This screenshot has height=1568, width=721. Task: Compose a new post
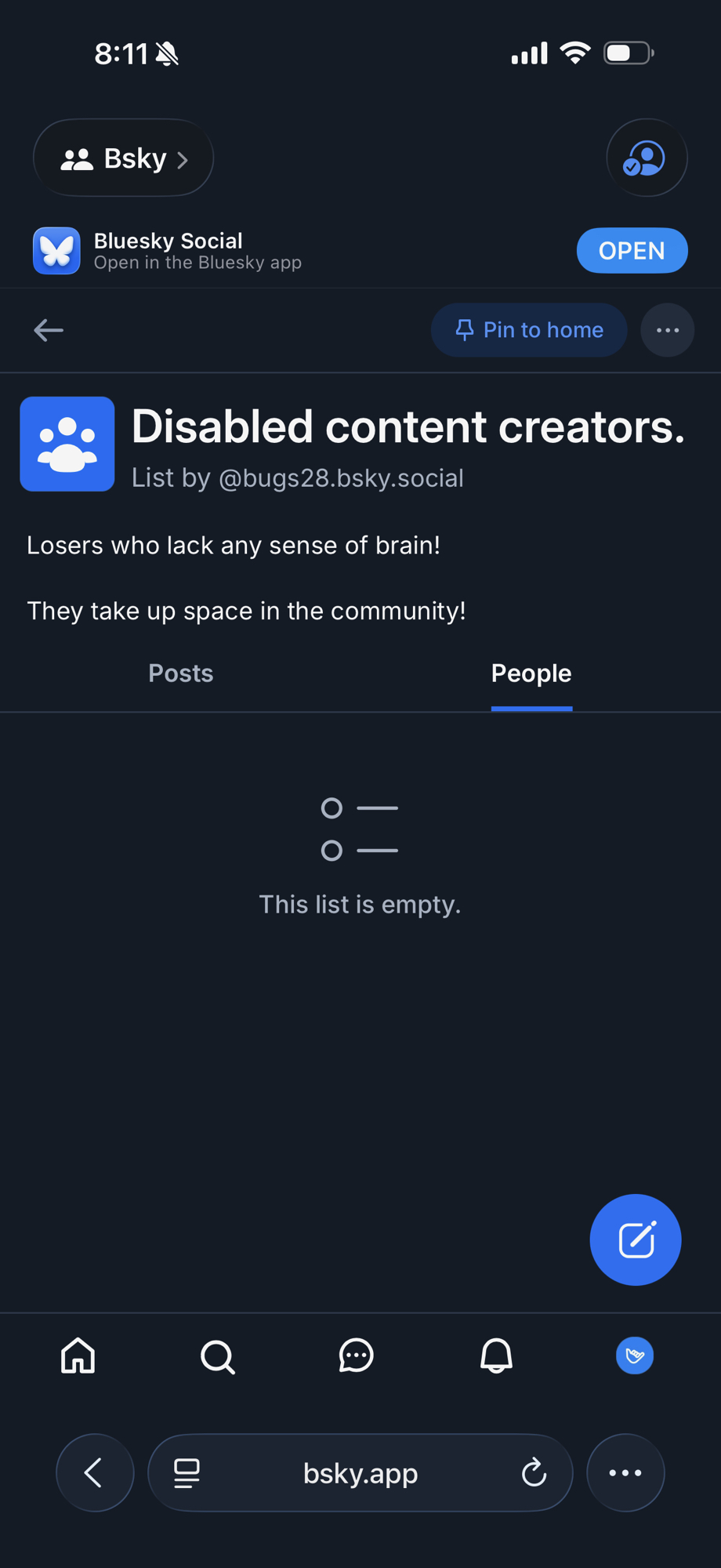[x=635, y=1240]
